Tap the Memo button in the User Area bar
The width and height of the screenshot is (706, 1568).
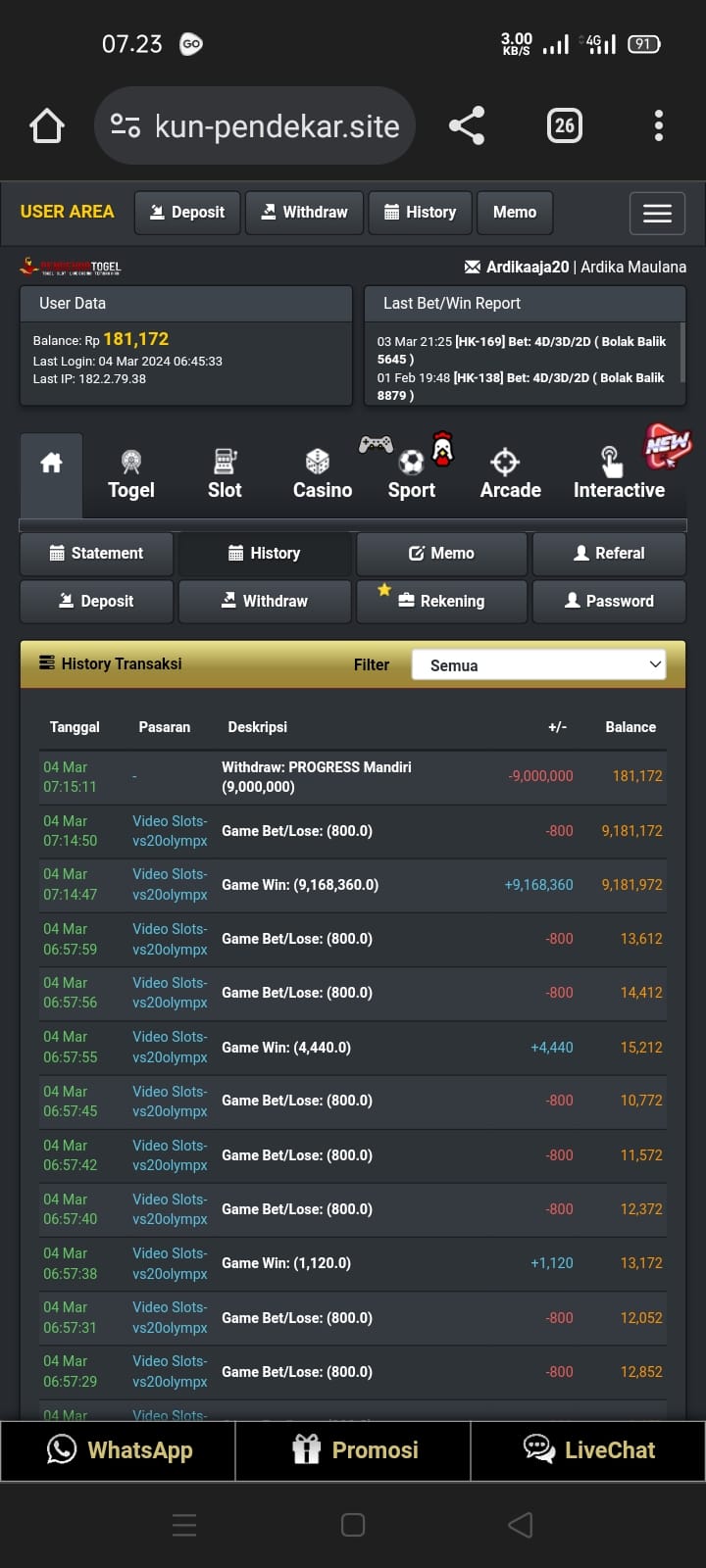(x=515, y=213)
